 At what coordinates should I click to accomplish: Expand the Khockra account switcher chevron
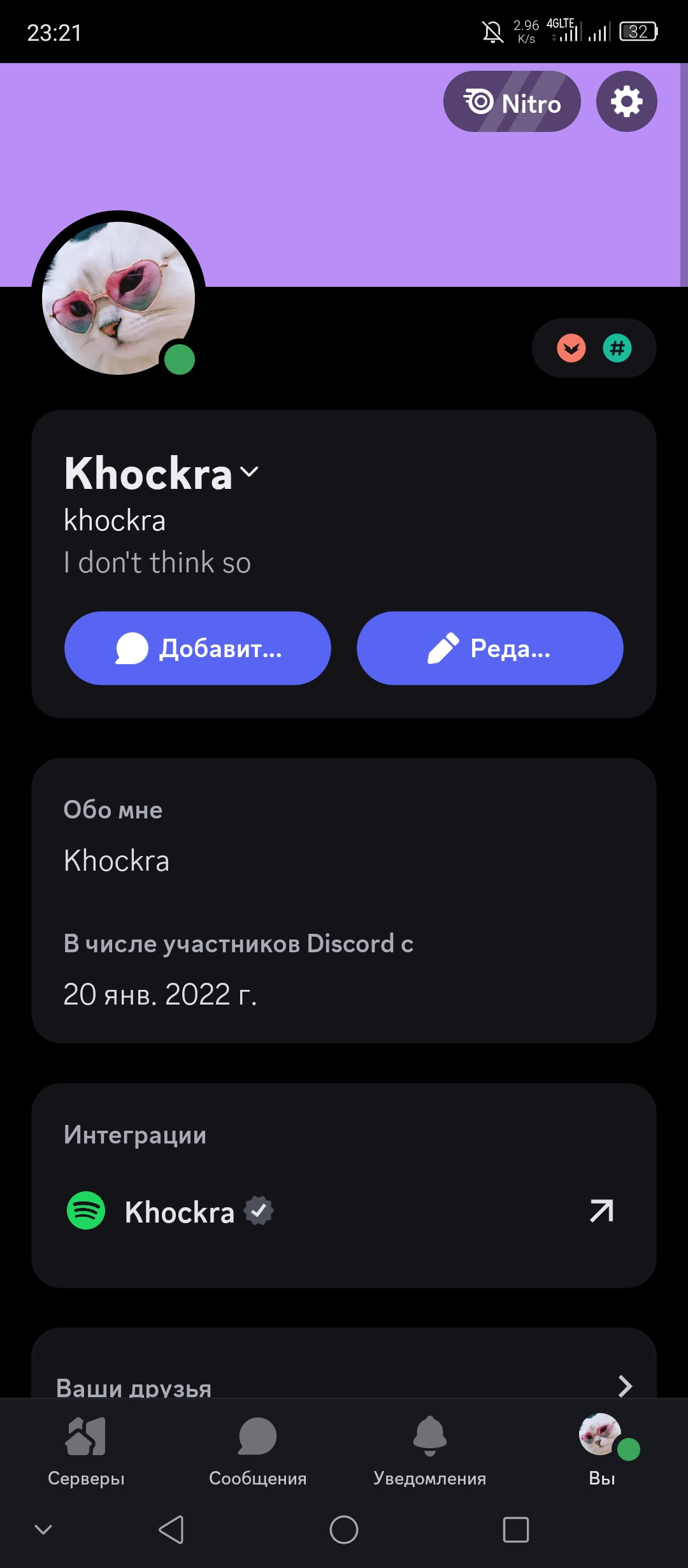click(x=249, y=472)
